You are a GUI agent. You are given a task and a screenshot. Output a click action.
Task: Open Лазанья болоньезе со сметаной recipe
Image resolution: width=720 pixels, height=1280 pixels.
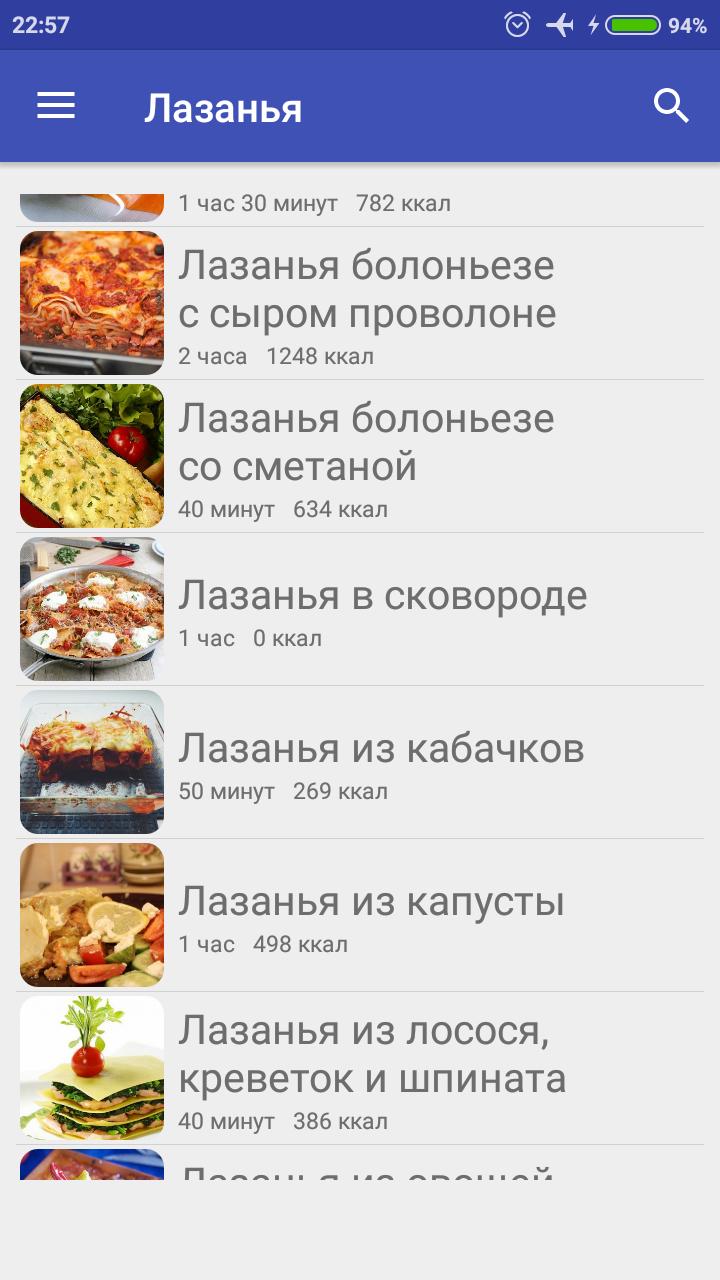coord(366,457)
